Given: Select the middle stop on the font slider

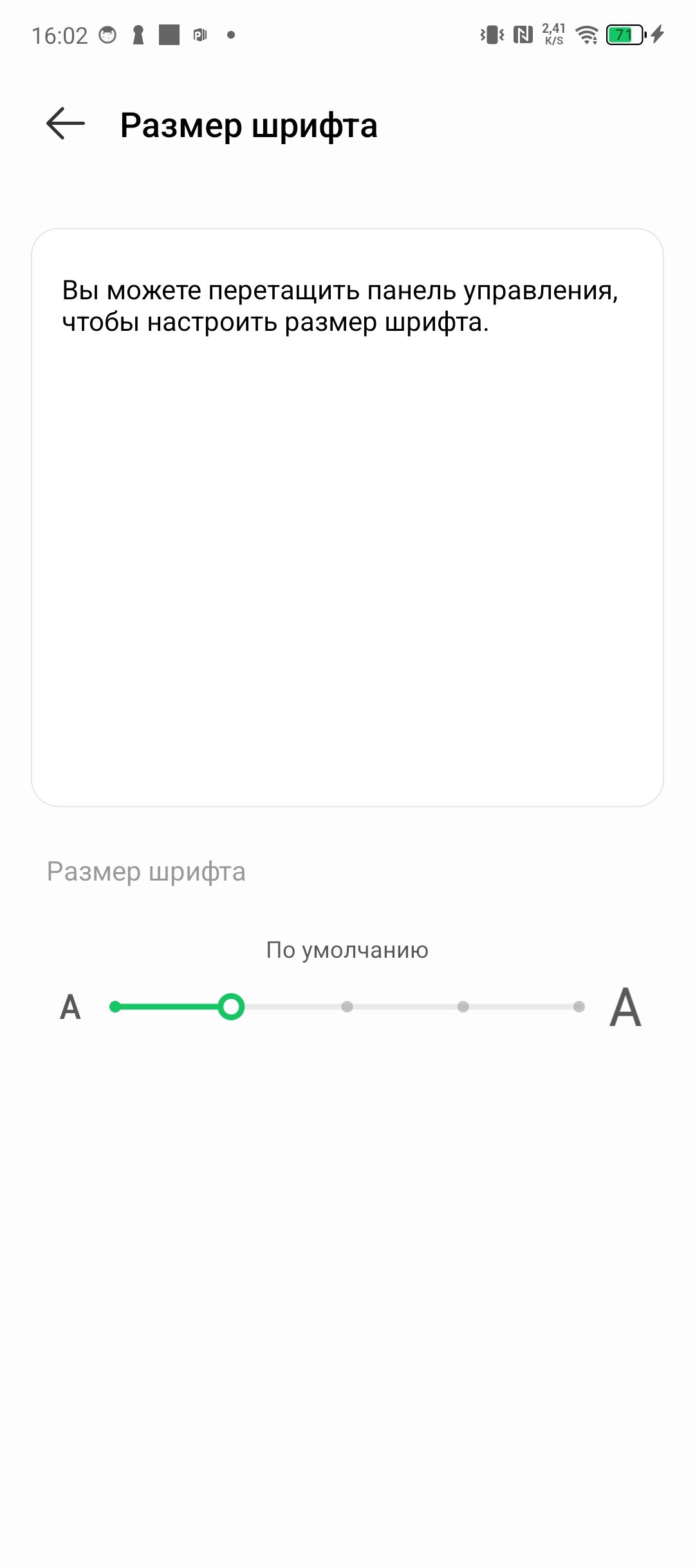Looking at the screenshot, I should point(347,1007).
